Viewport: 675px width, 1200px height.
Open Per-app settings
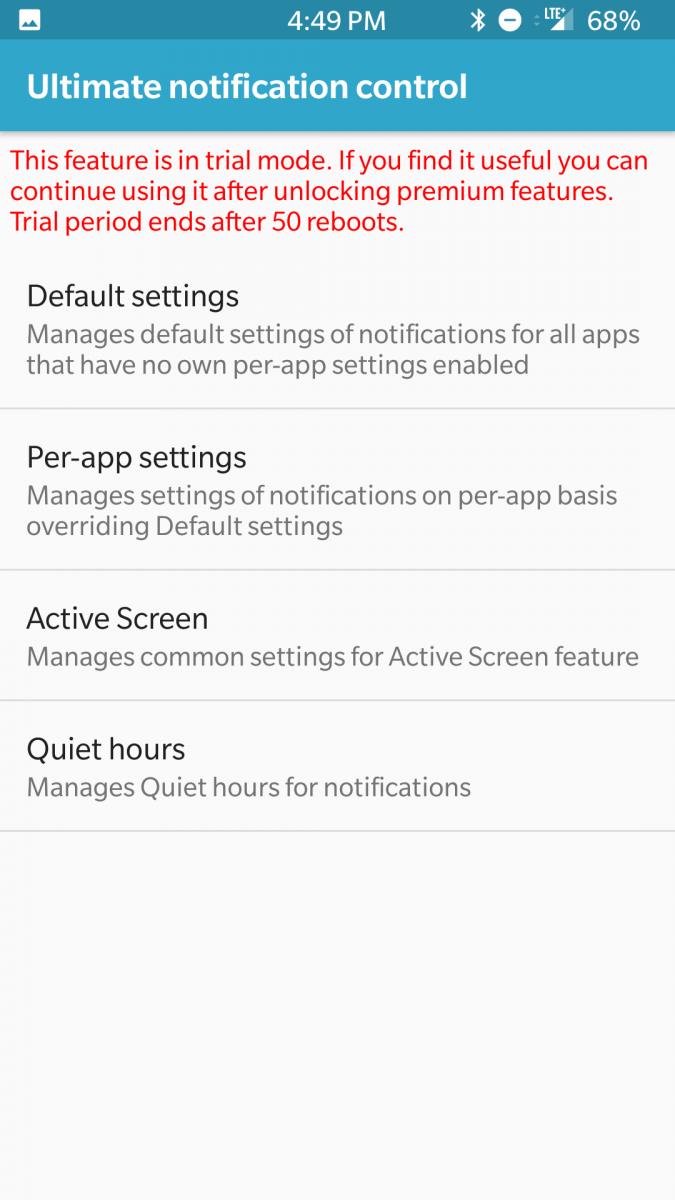click(337, 489)
